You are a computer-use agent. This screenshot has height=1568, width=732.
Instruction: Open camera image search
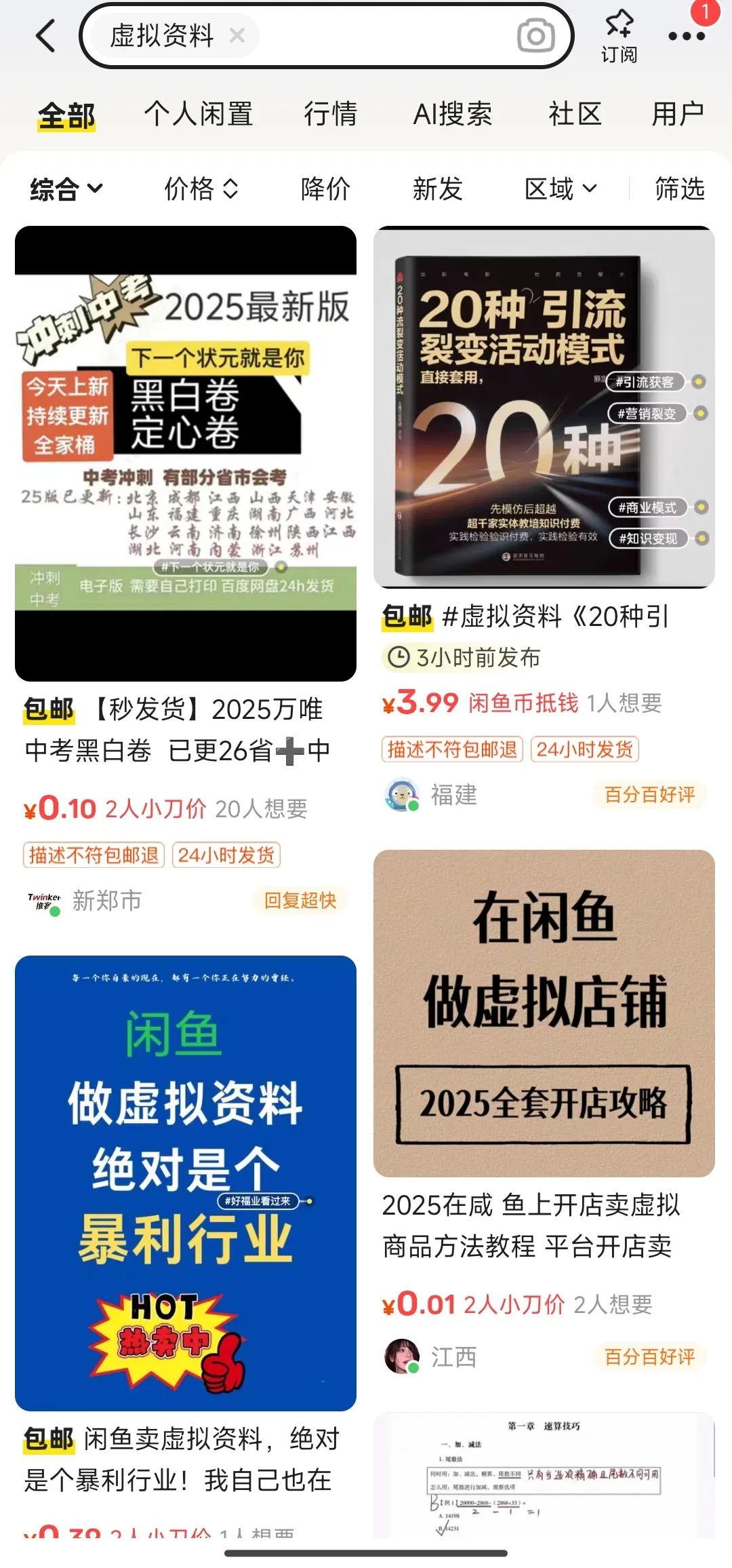click(535, 36)
